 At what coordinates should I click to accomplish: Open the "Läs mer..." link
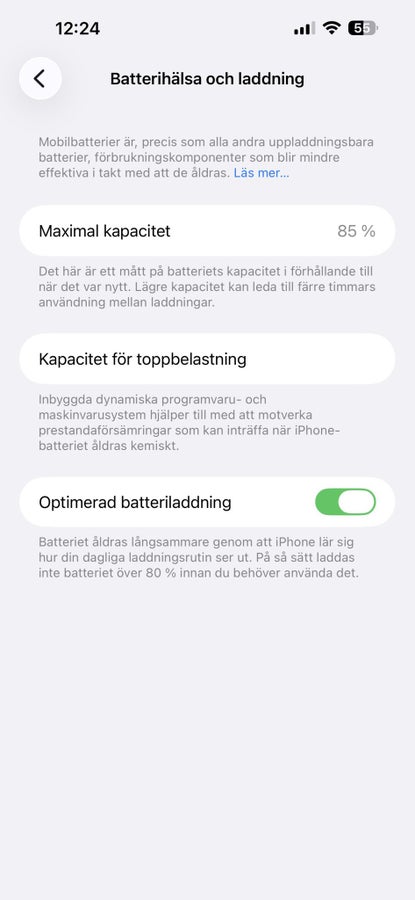click(261, 173)
